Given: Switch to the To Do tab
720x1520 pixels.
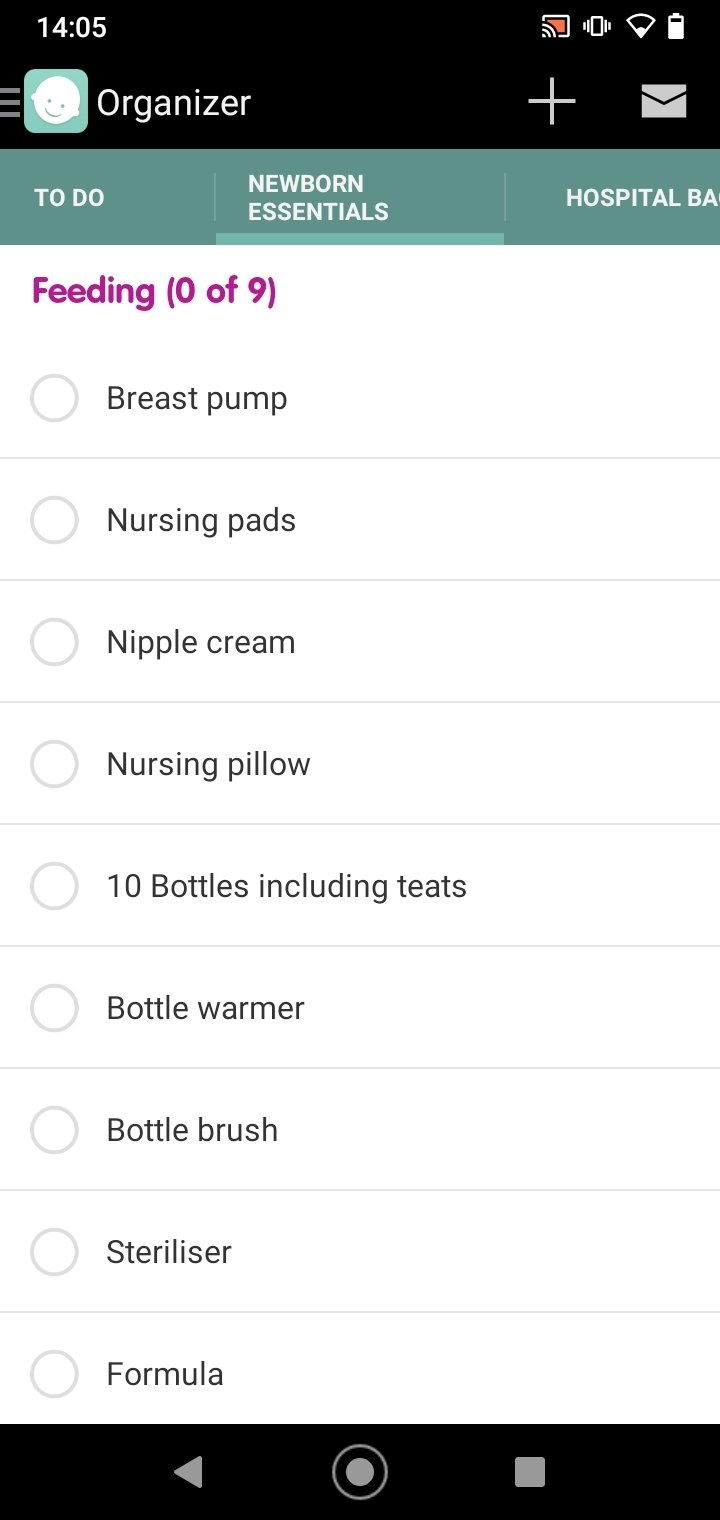Looking at the screenshot, I should click(69, 198).
